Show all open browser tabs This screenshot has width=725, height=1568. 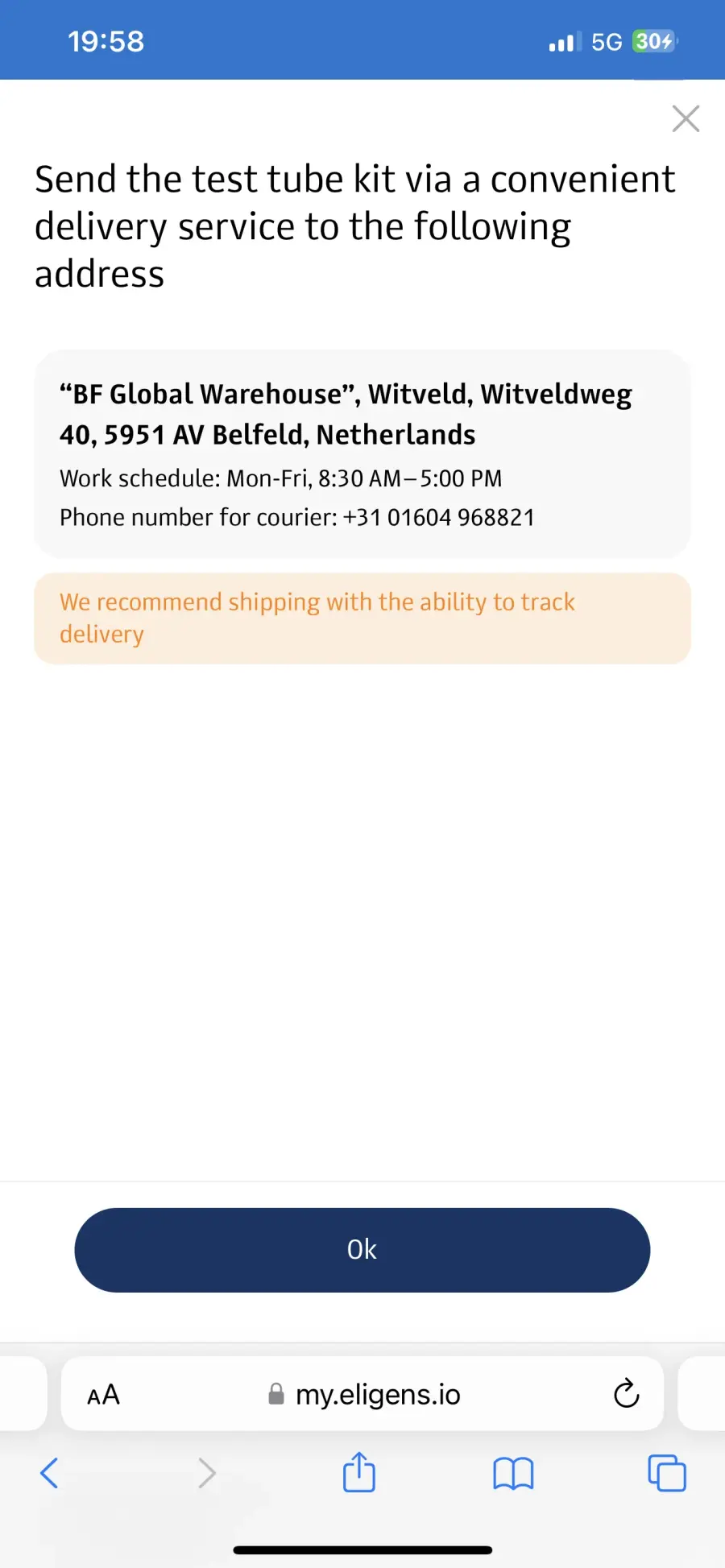[x=667, y=1473]
